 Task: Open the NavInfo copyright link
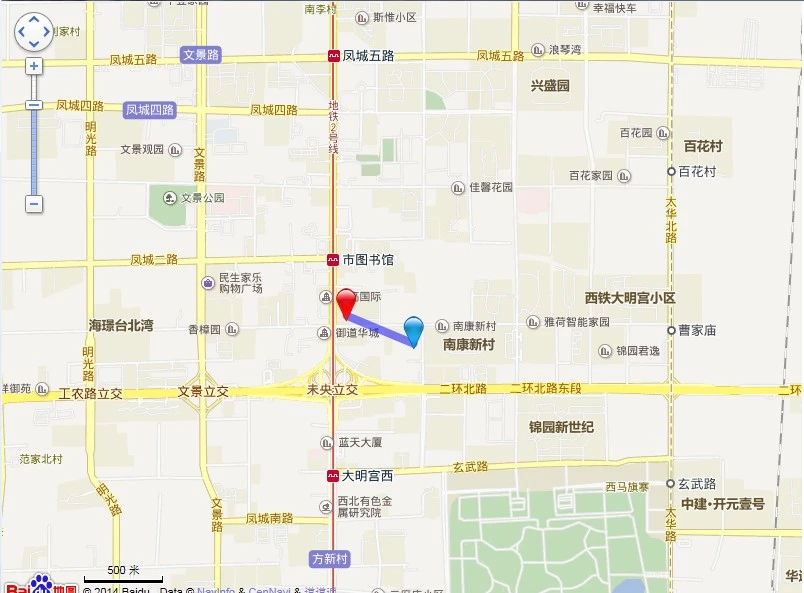pos(216,590)
